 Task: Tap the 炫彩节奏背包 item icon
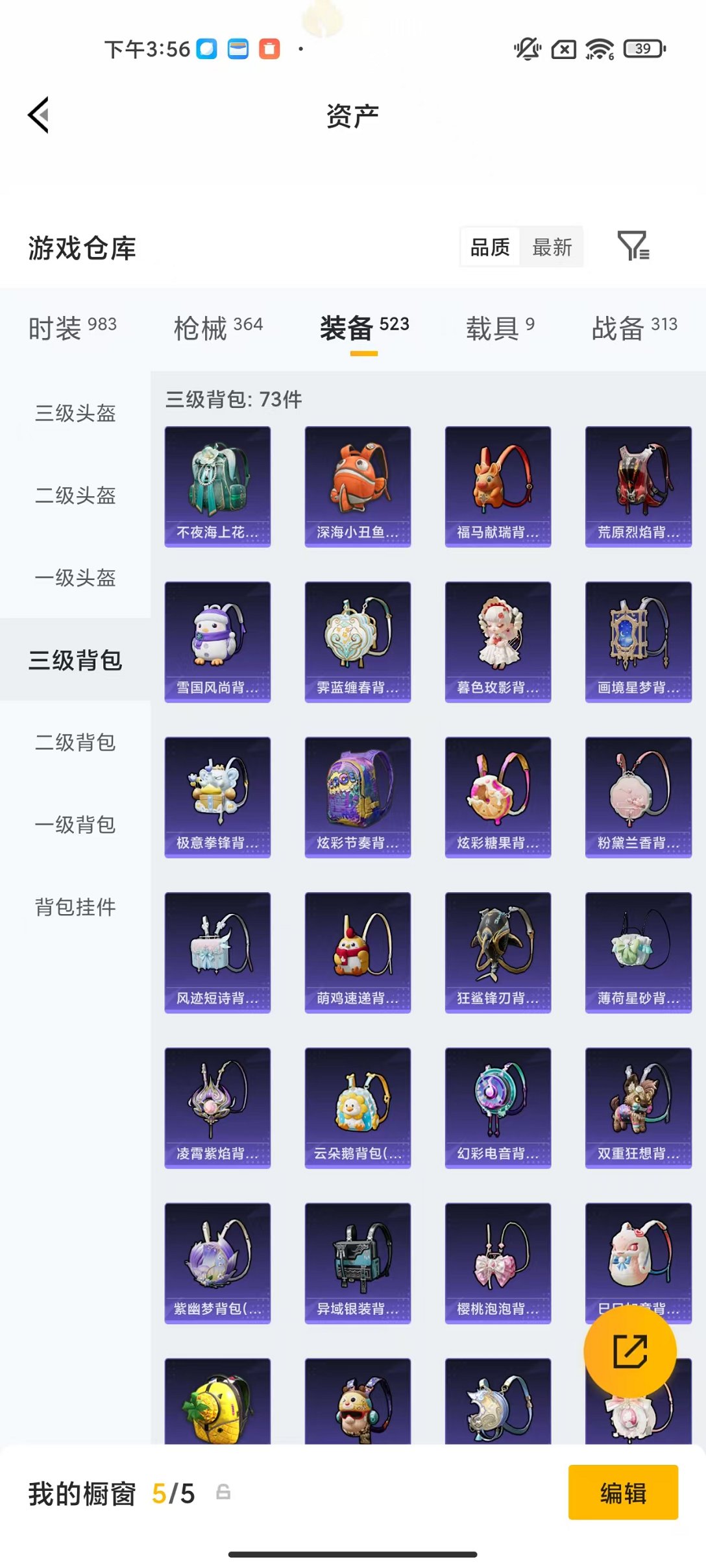click(x=358, y=796)
